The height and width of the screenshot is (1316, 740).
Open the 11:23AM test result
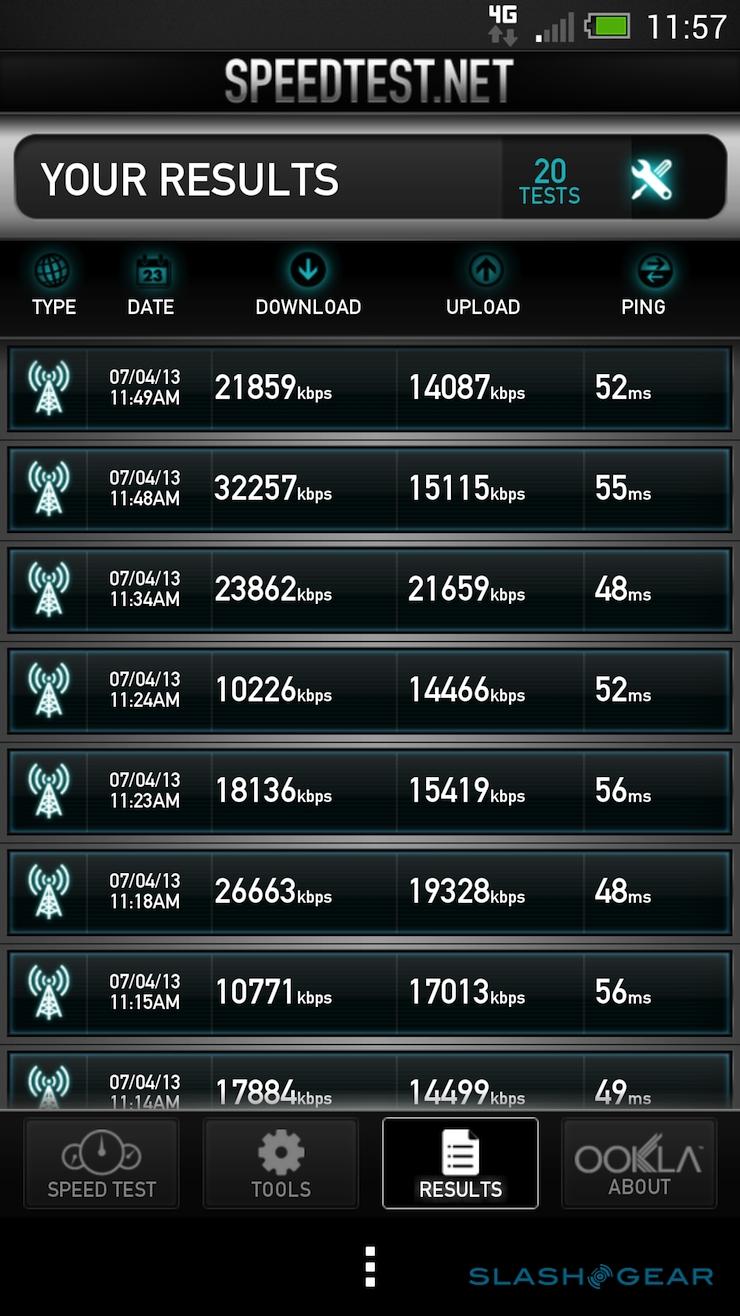tap(370, 792)
